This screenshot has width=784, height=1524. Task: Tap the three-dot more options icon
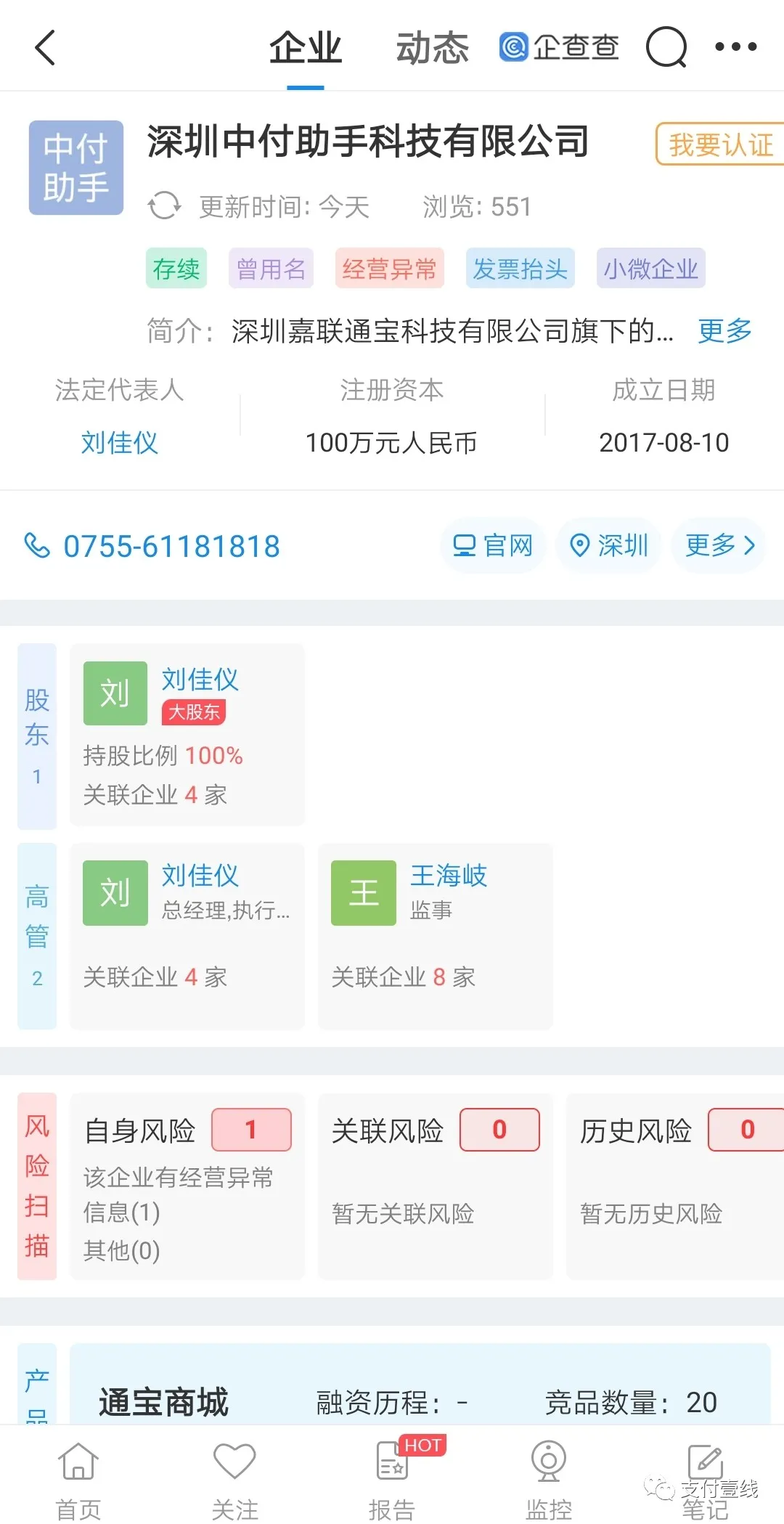[x=735, y=46]
